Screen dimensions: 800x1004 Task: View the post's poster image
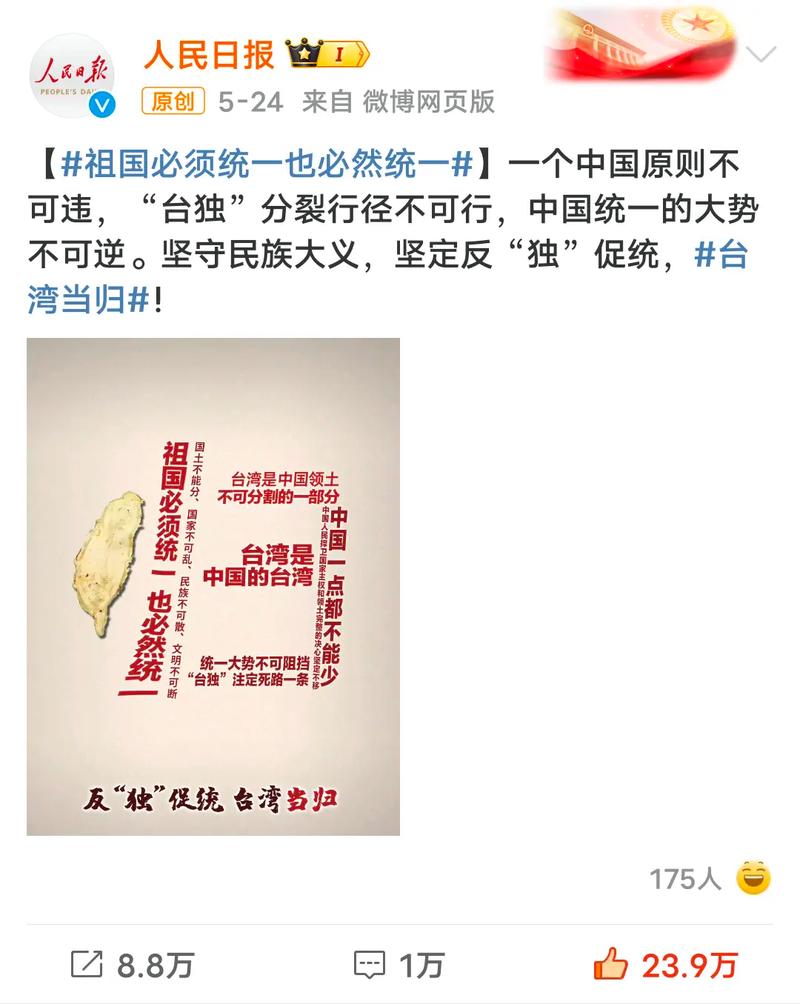point(213,586)
